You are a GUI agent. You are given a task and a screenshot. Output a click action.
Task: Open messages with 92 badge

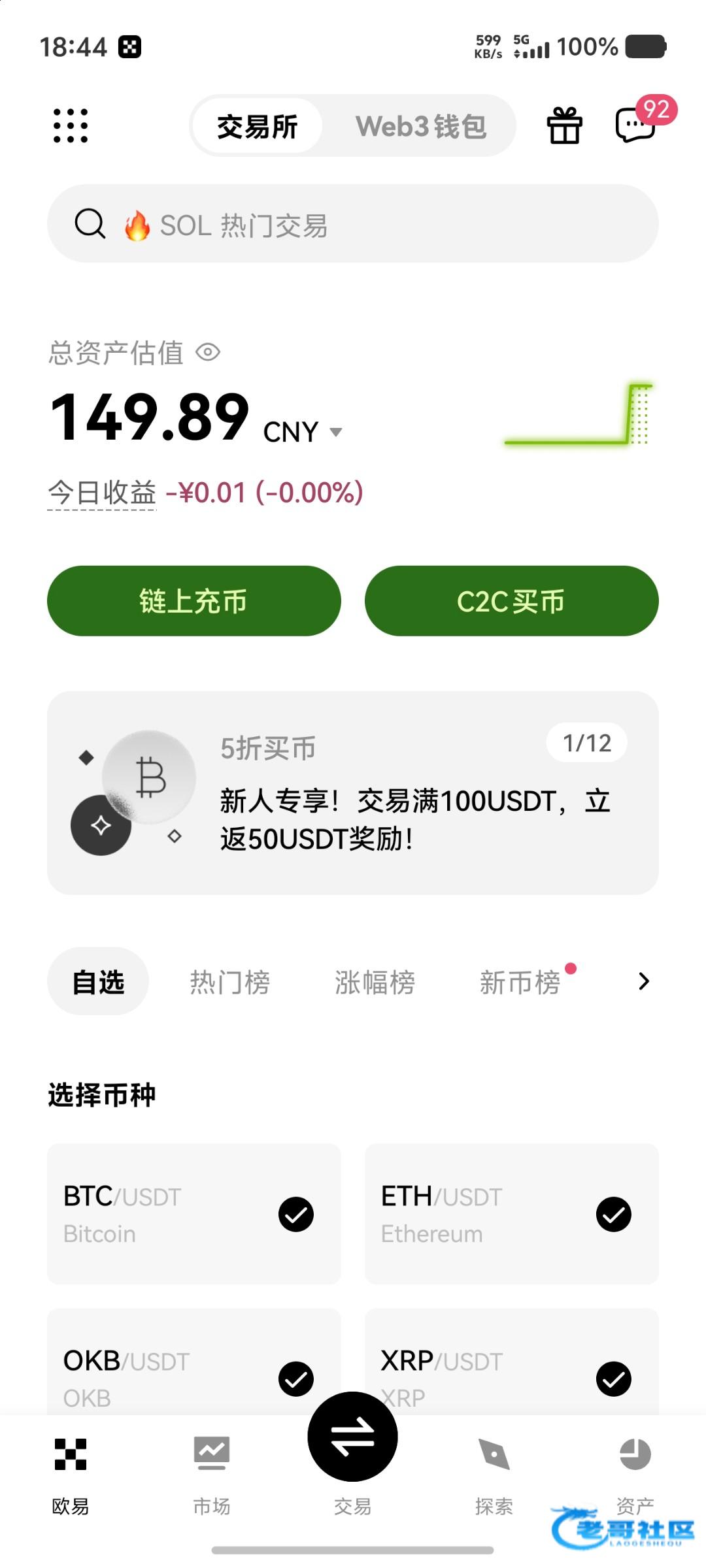pos(636,125)
